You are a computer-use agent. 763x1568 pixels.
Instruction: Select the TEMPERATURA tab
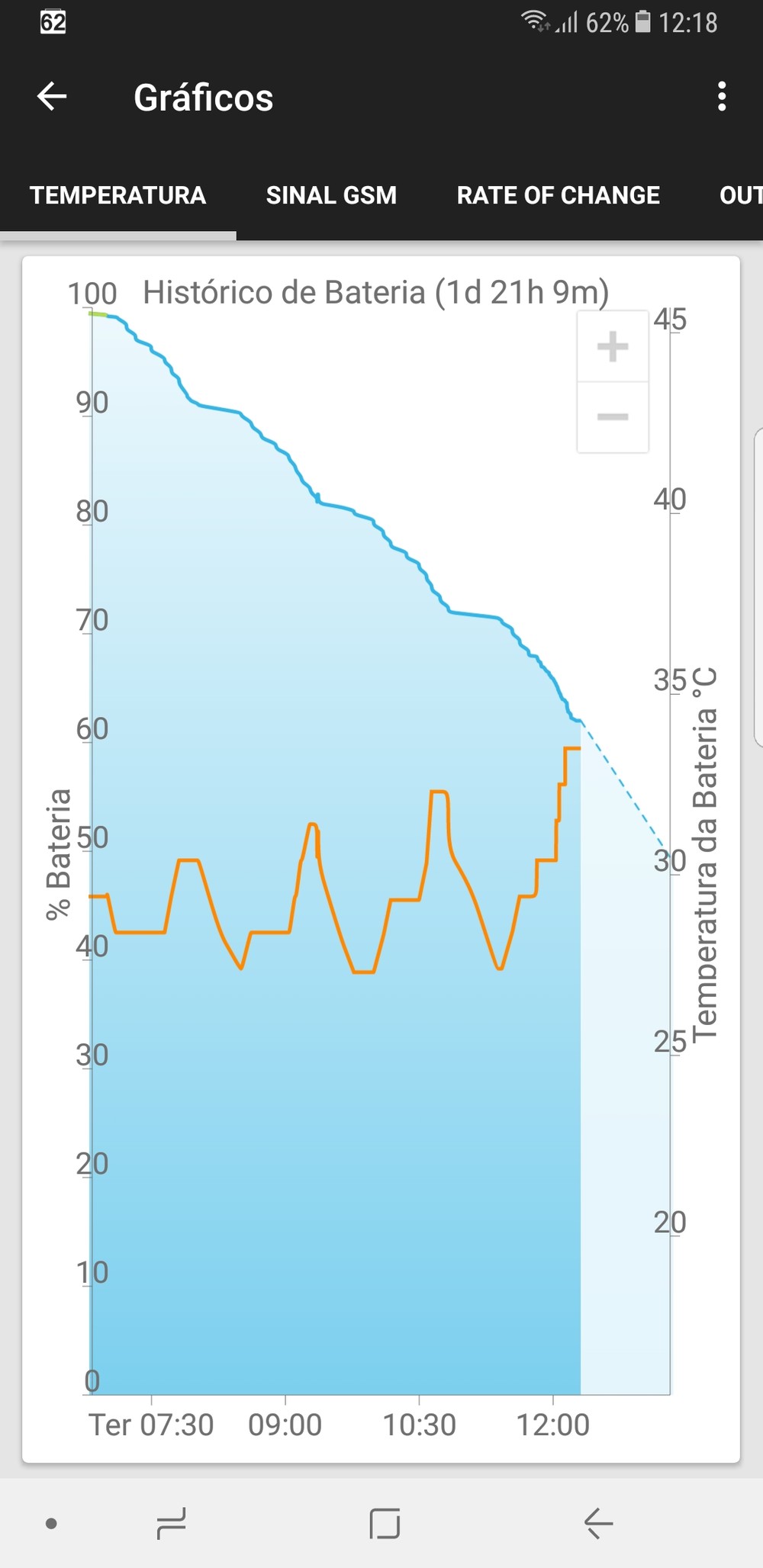click(x=118, y=195)
